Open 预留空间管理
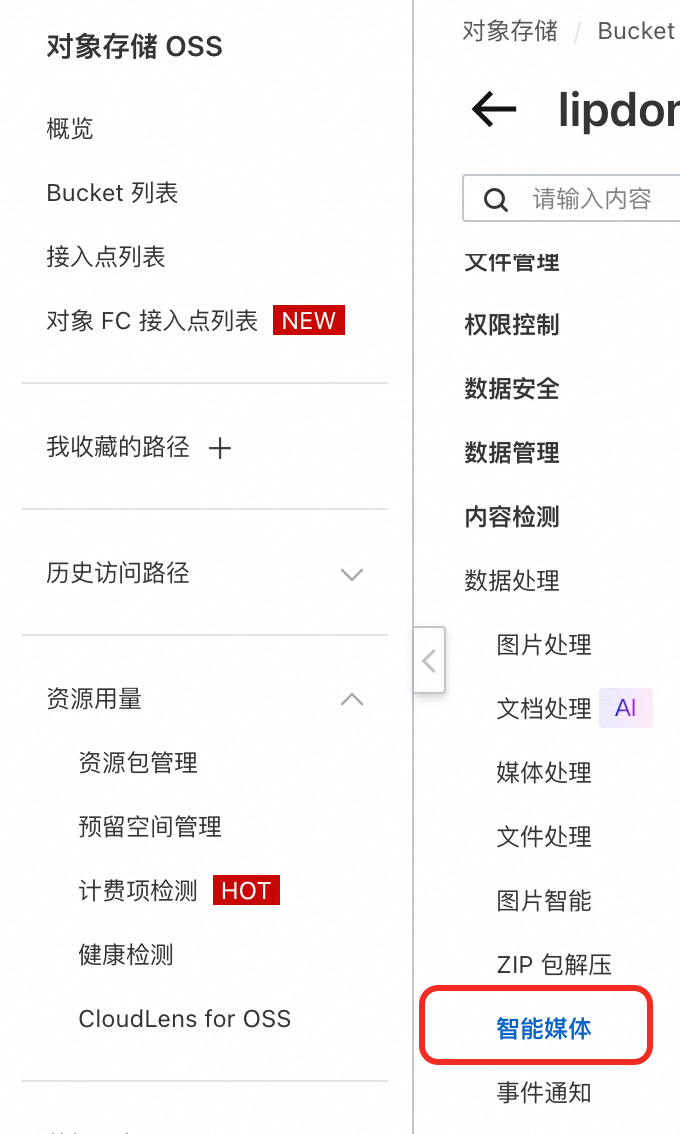Image resolution: width=680 pixels, height=1134 pixels. (150, 826)
